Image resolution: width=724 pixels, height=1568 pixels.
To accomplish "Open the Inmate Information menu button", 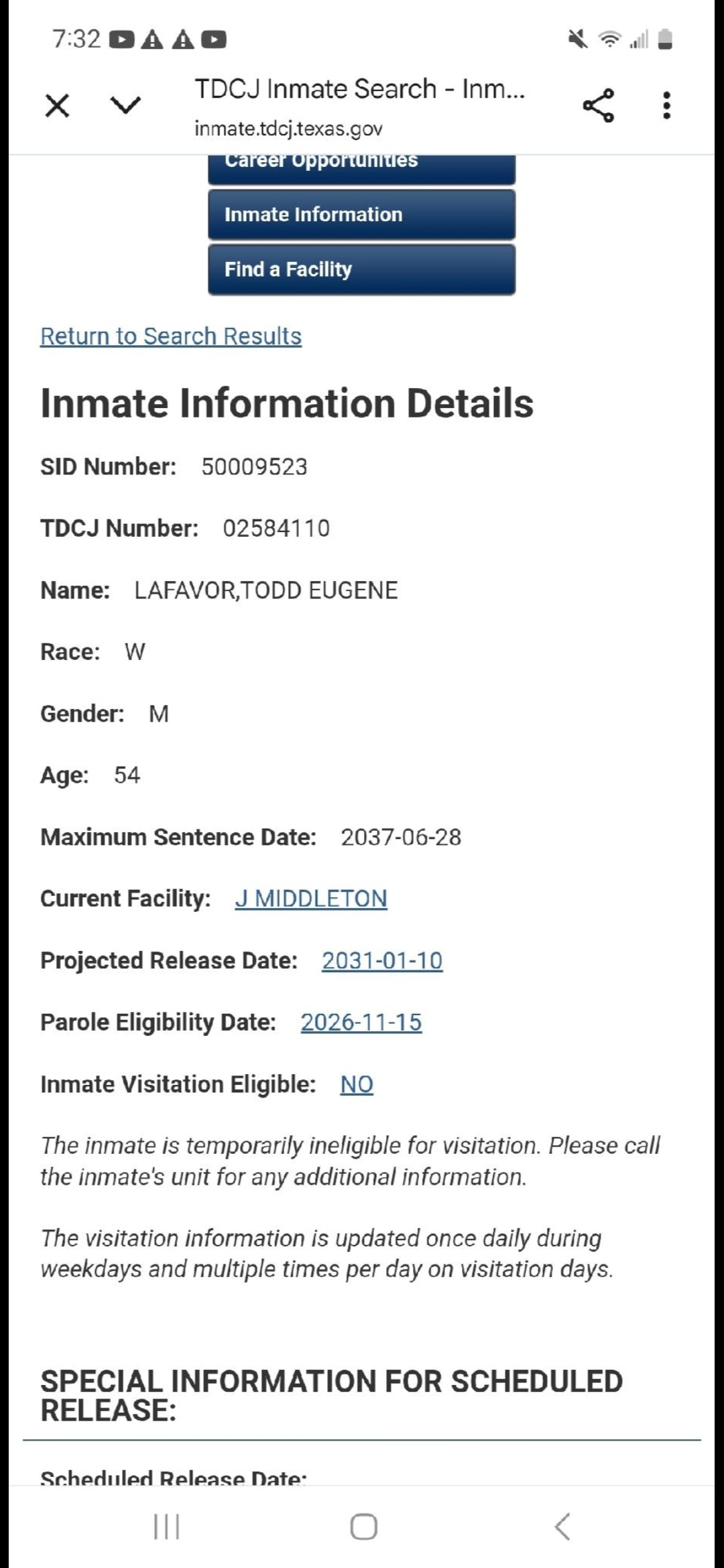I will pos(361,214).
